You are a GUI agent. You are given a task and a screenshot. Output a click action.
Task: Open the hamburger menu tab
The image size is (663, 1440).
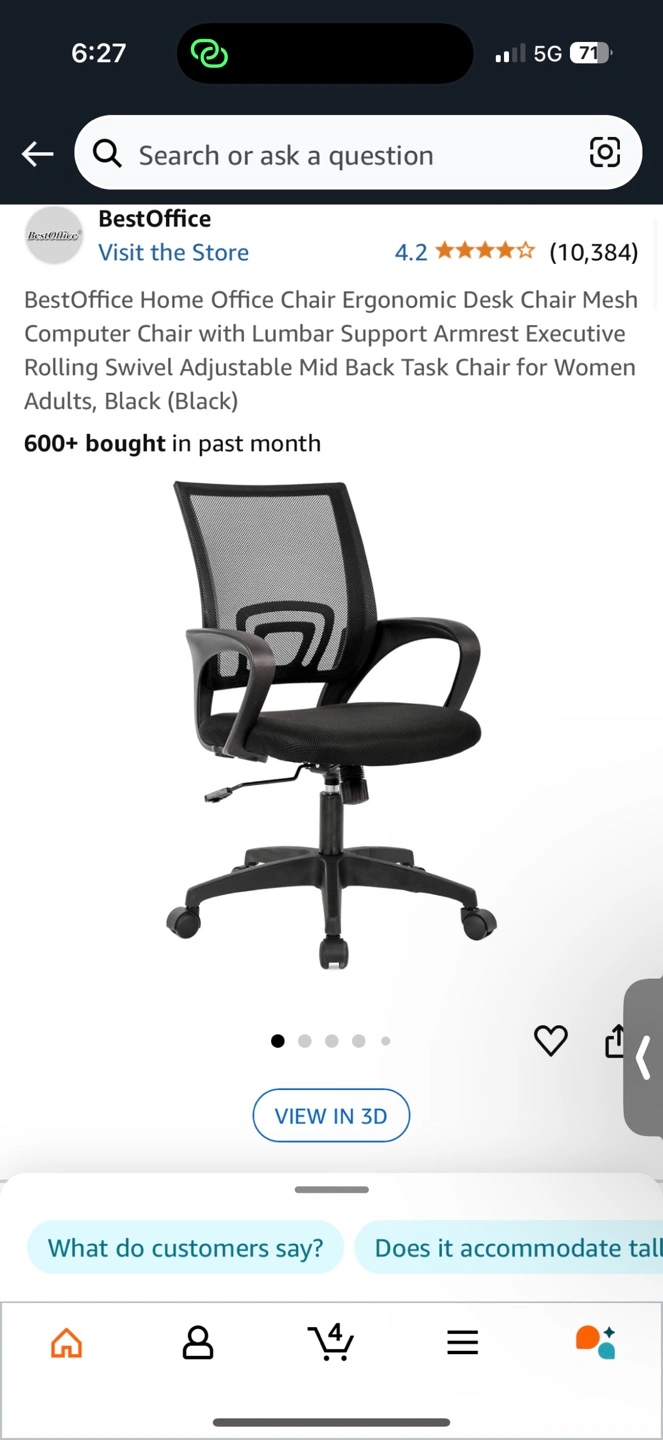point(462,1342)
